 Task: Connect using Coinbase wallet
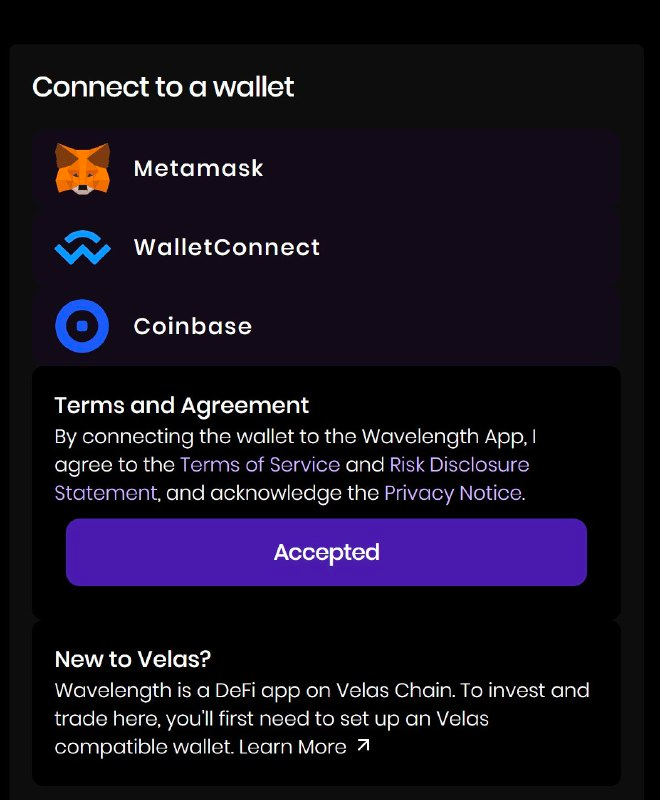click(325, 326)
